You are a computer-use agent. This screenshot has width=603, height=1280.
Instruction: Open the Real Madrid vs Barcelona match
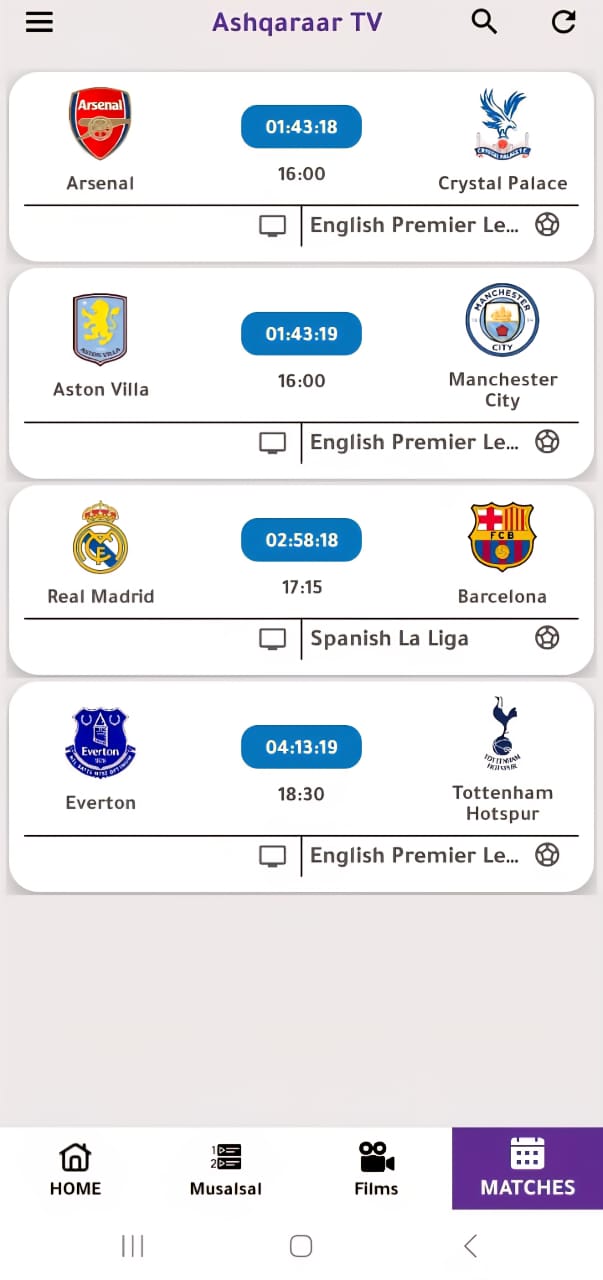(301, 563)
